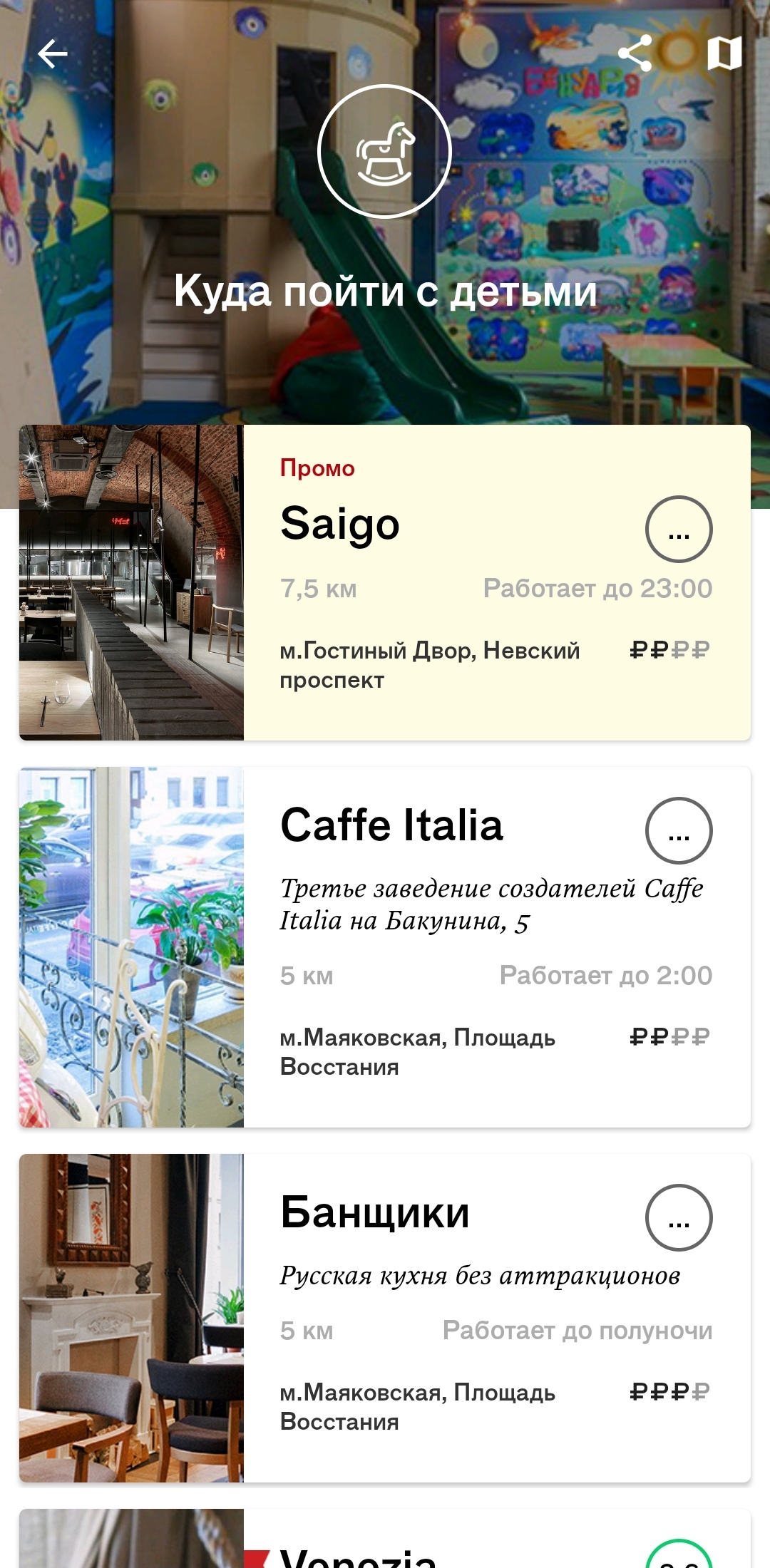Open the map view icon

(x=724, y=53)
